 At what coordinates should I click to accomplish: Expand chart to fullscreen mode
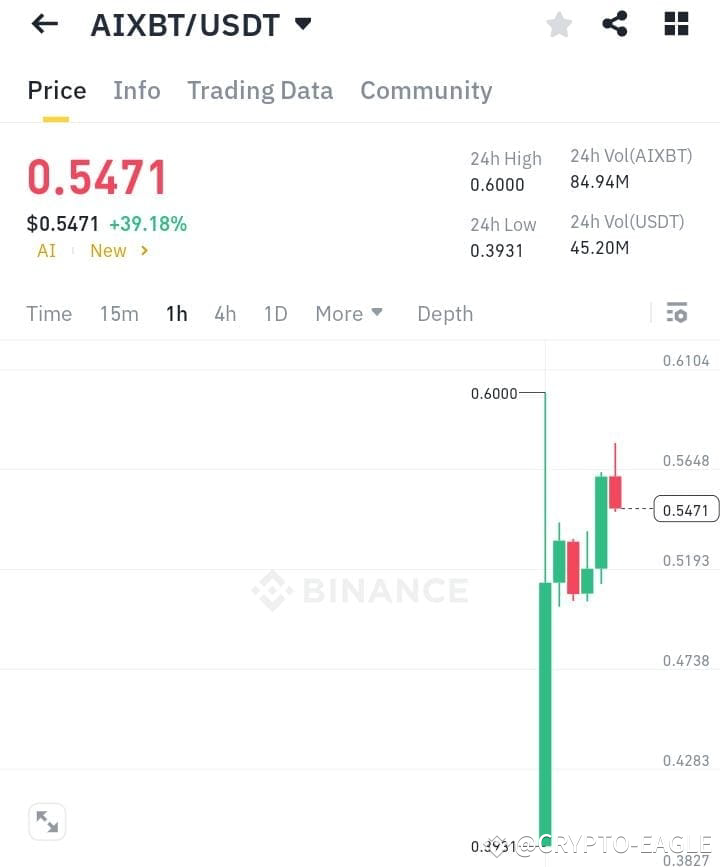[47, 821]
